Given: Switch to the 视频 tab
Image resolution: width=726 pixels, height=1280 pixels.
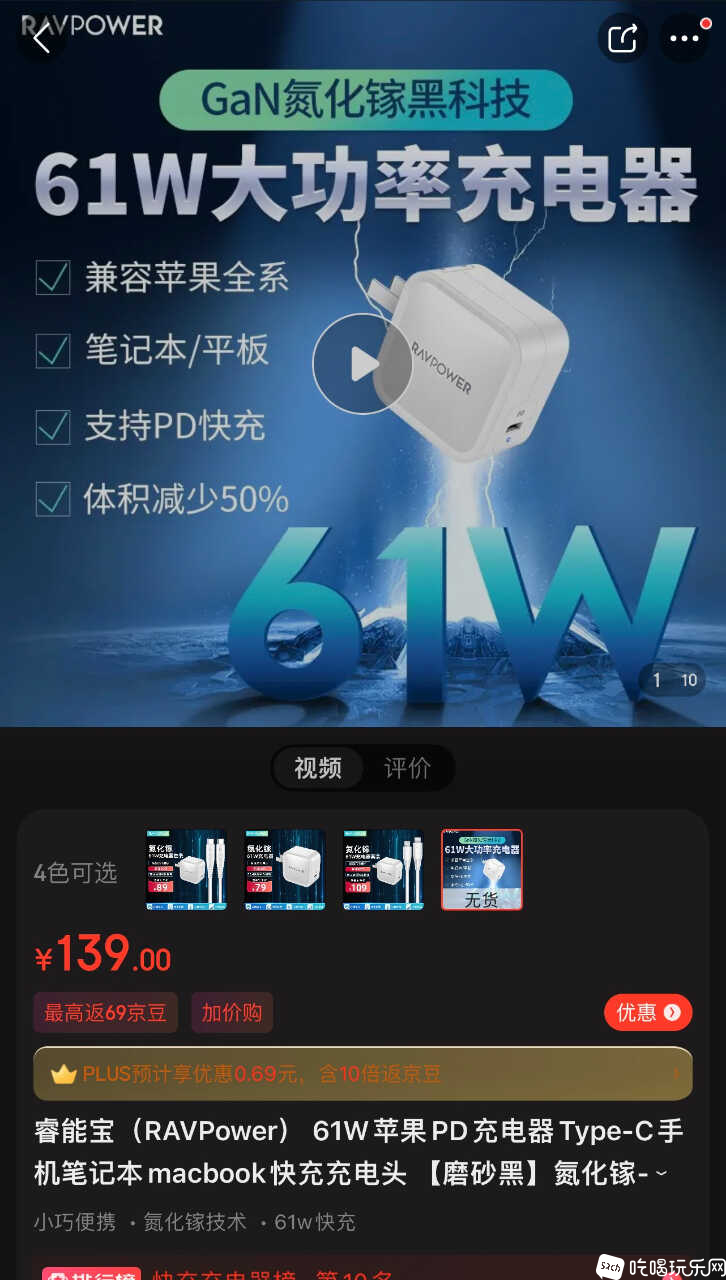Looking at the screenshot, I should [x=318, y=768].
